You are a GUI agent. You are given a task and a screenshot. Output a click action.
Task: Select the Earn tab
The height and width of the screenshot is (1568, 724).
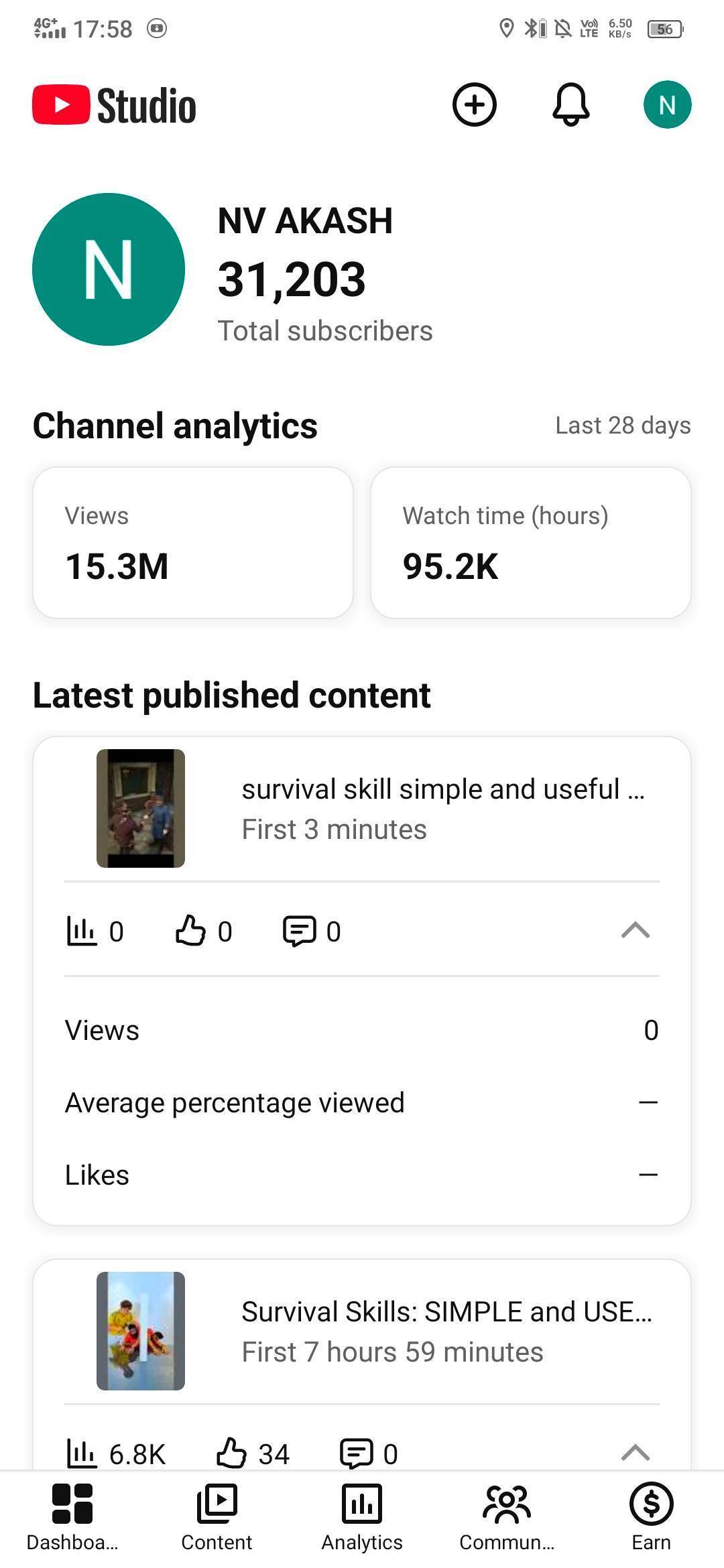(x=651, y=1518)
